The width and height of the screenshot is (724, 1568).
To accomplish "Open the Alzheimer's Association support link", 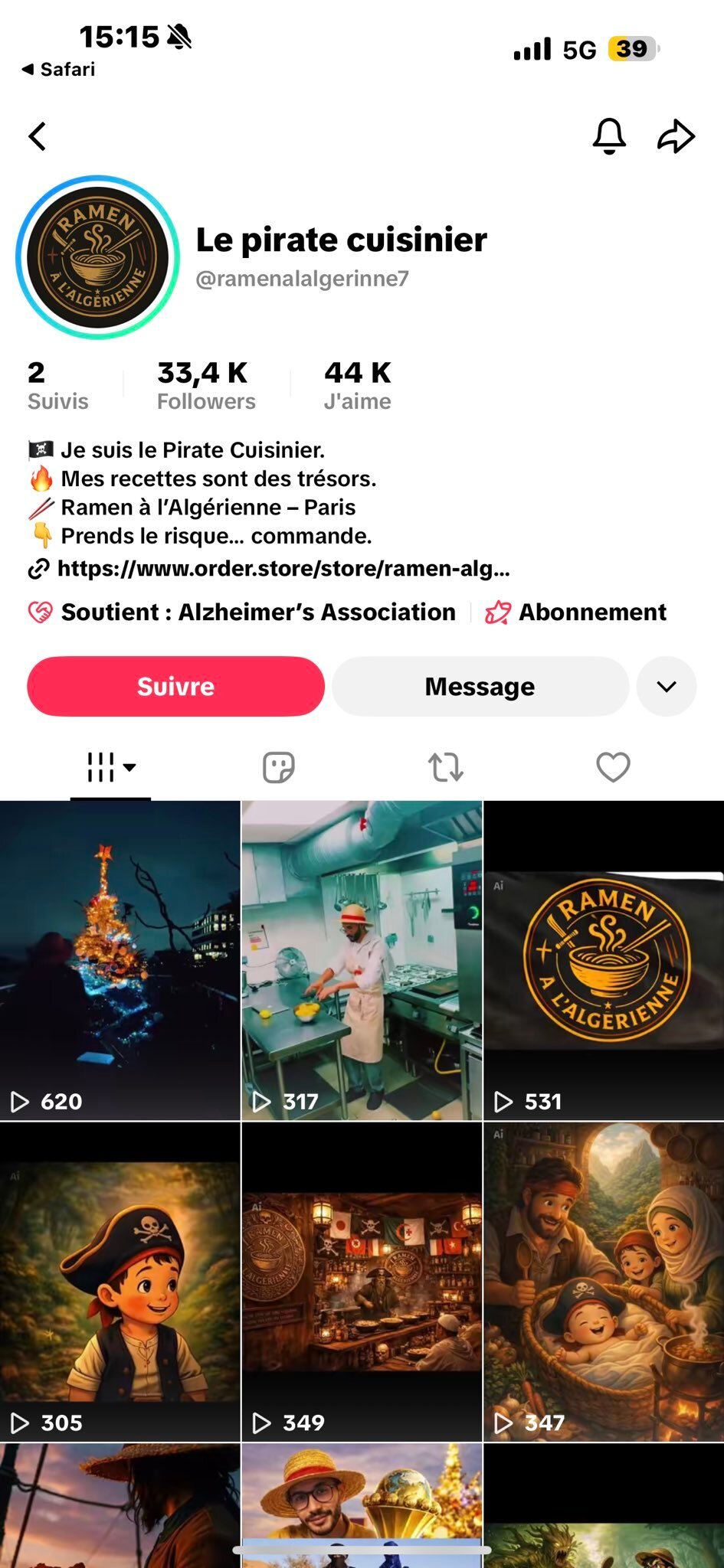I will click(257, 612).
